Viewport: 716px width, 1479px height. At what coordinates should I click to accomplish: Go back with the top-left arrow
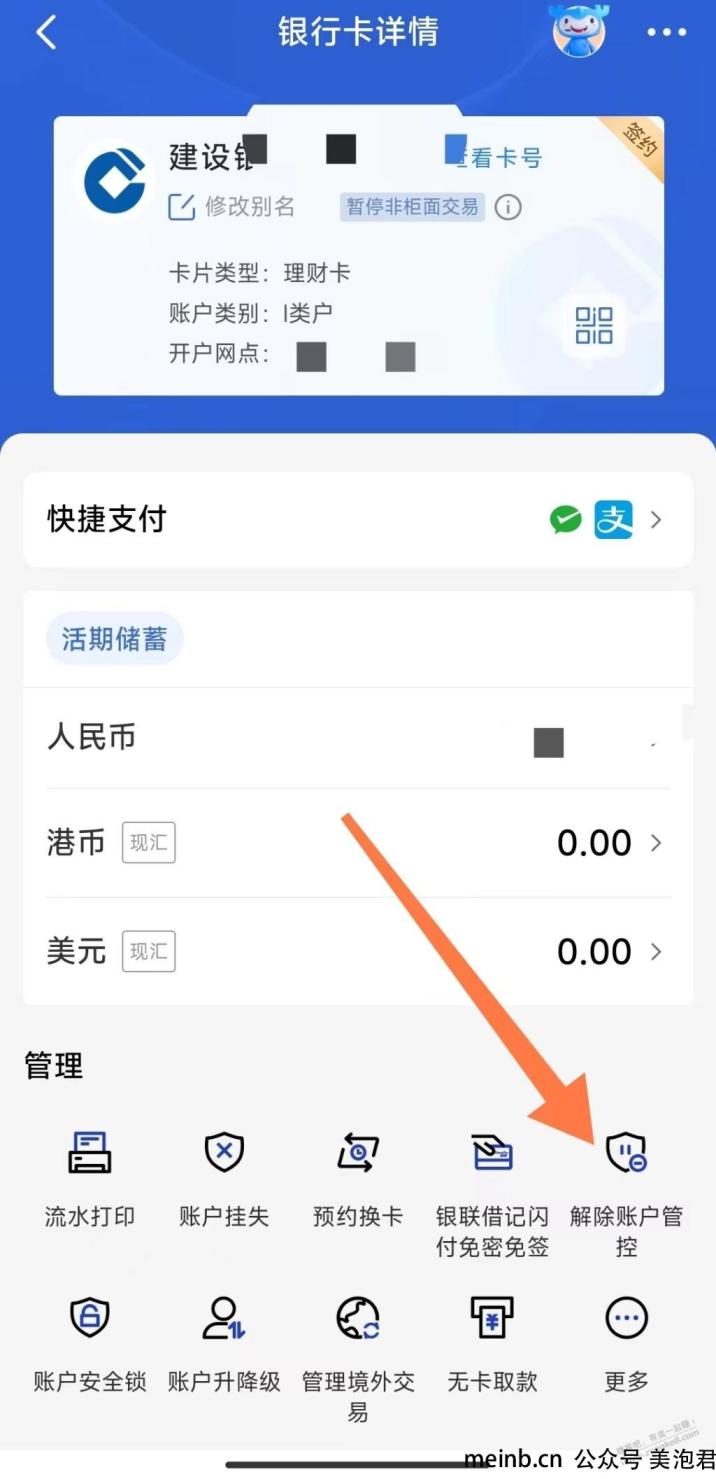(x=46, y=32)
